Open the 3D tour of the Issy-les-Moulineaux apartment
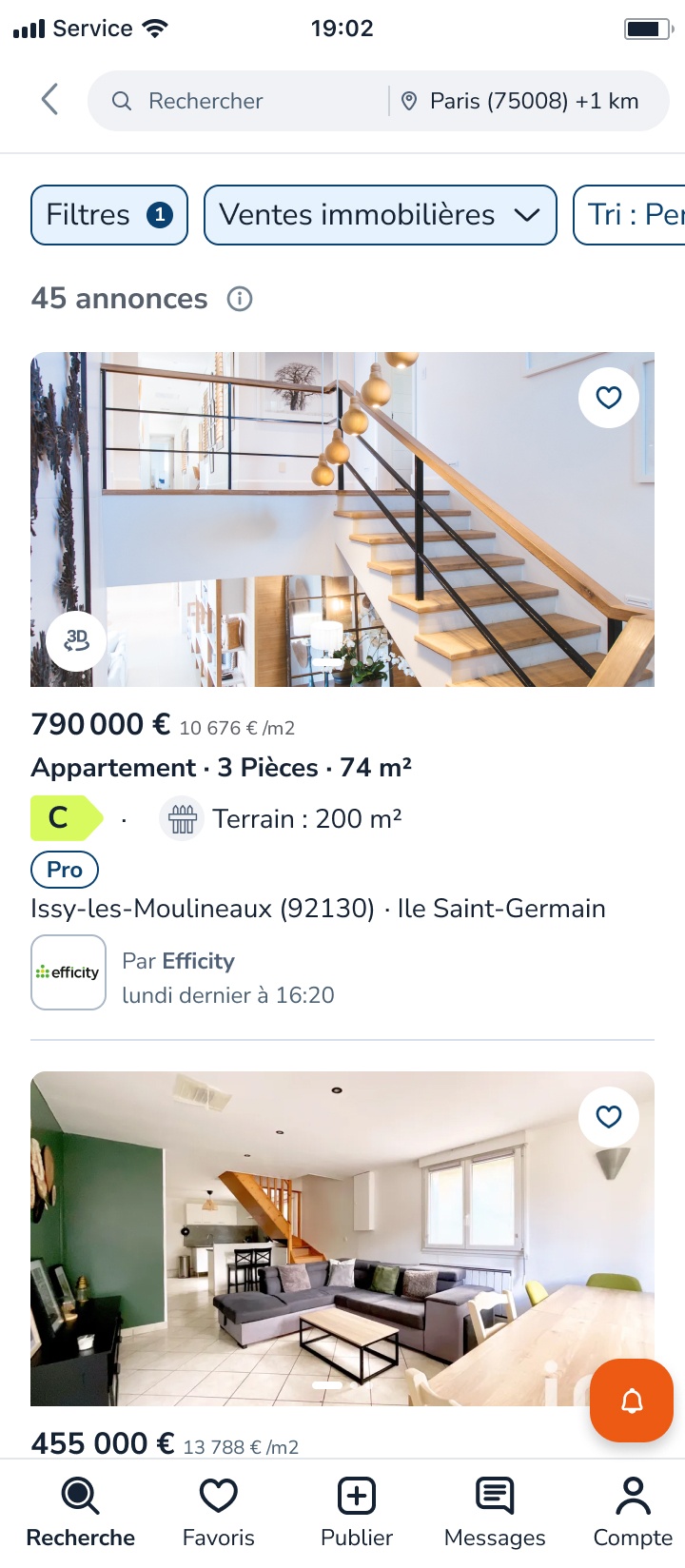685x1568 pixels. coord(76,641)
